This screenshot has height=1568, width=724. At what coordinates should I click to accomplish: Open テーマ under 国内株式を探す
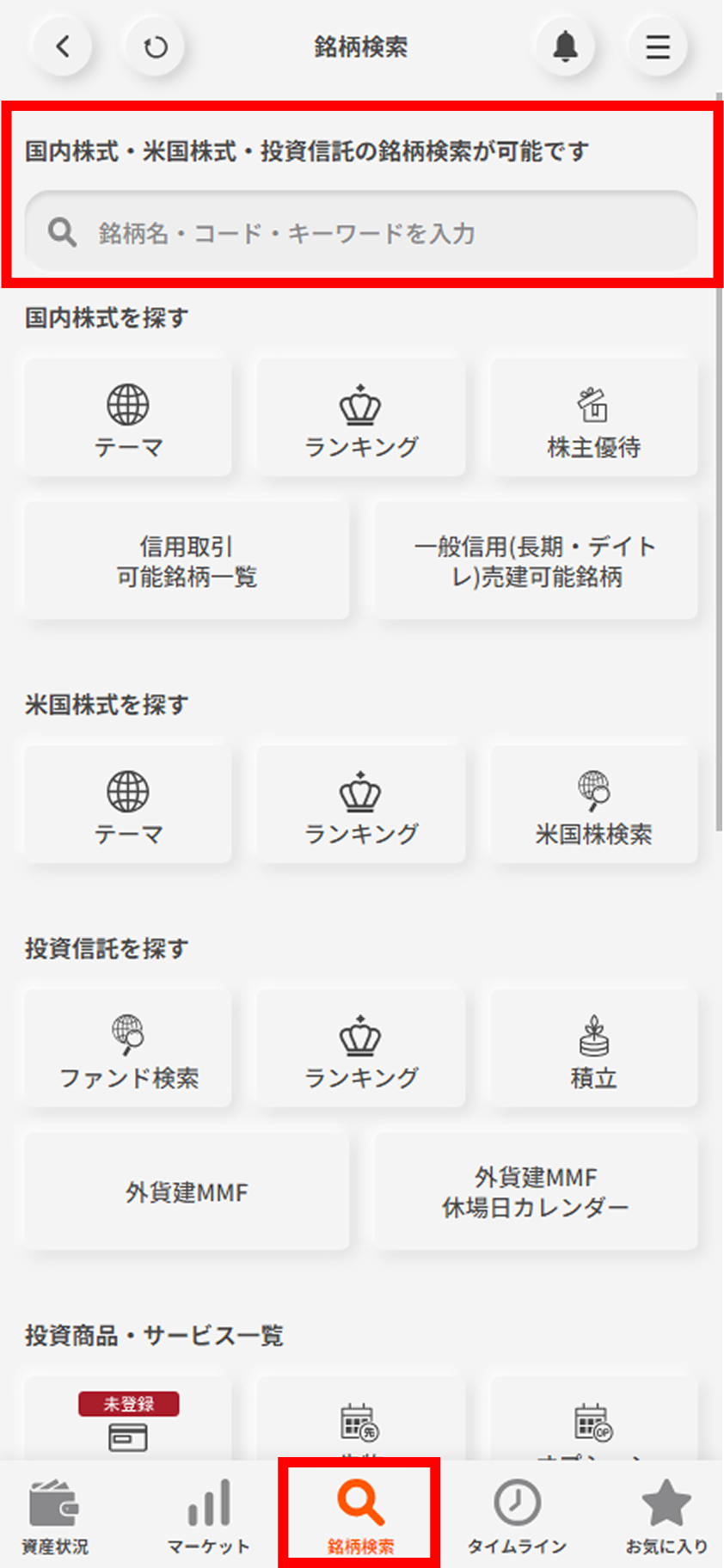click(x=128, y=419)
